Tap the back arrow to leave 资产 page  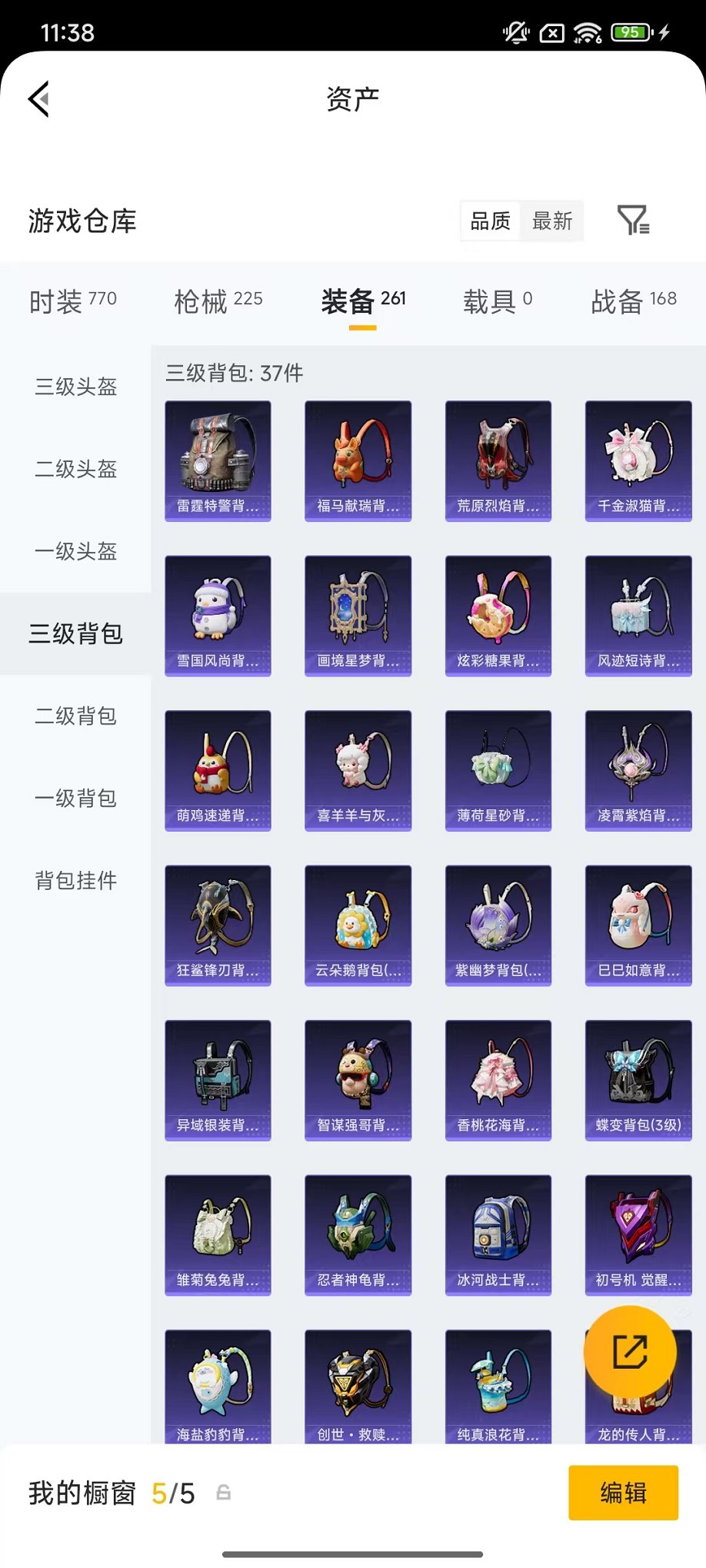tap(38, 100)
